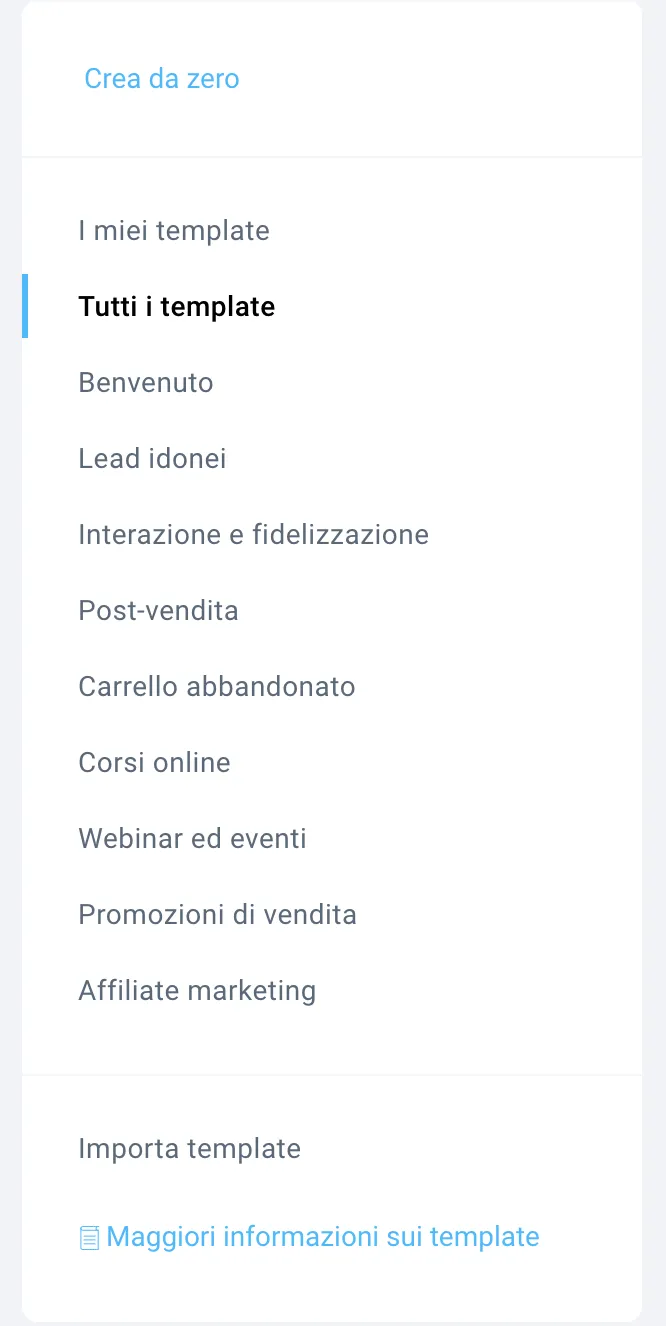This screenshot has height=1326, width=666.
Task: Open the Lead idonei category
Action: (152, 458)
